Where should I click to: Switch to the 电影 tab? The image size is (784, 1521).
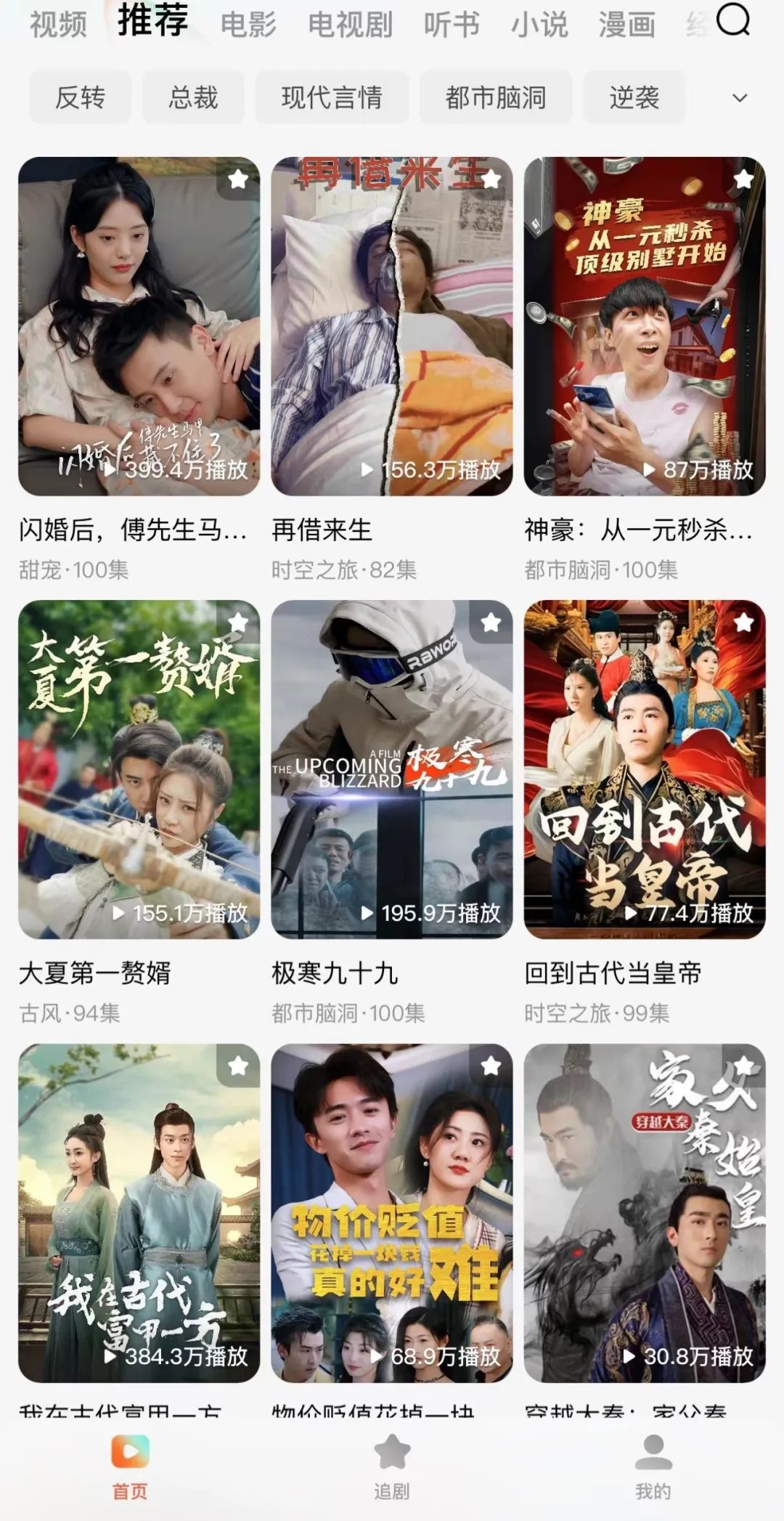(248, 24)
